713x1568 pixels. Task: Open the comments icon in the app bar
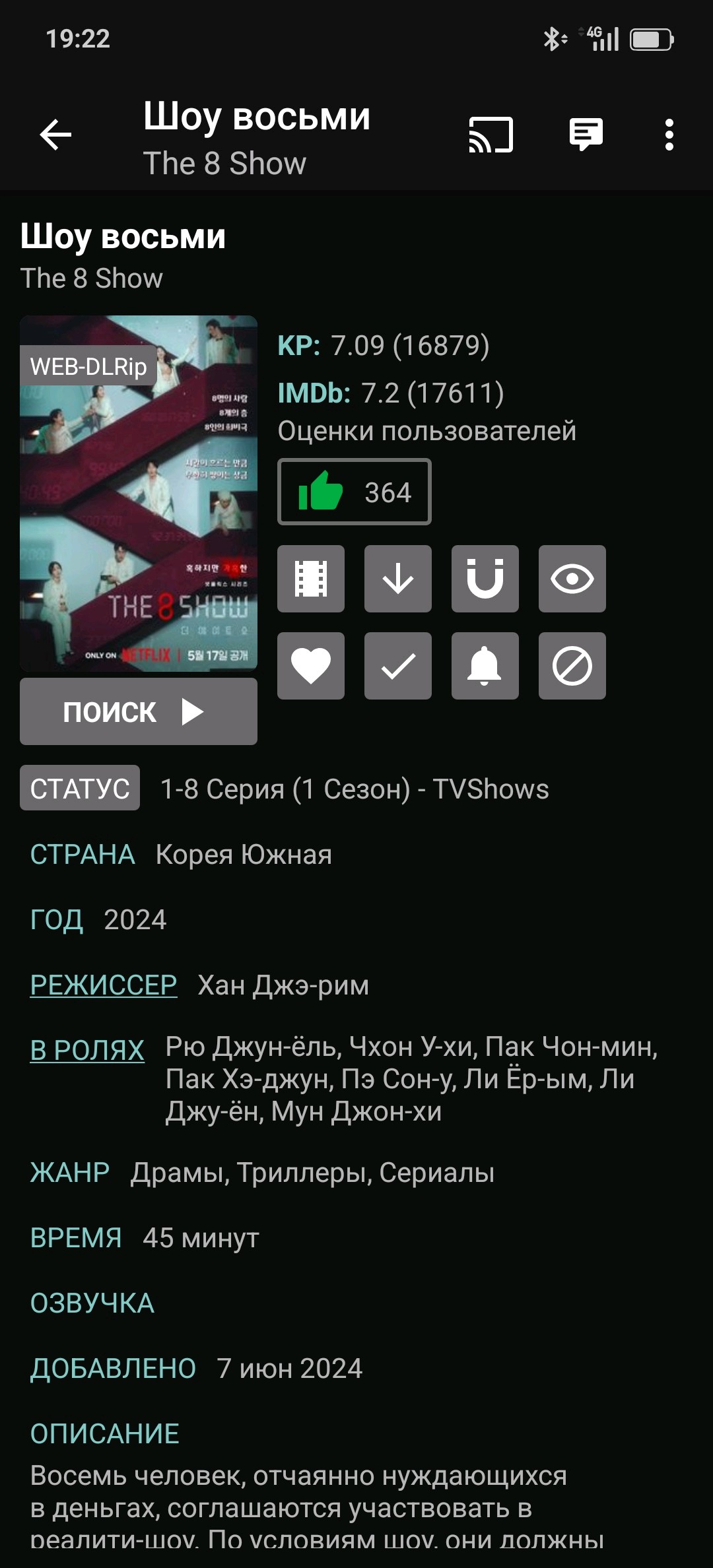coord(586,135)
